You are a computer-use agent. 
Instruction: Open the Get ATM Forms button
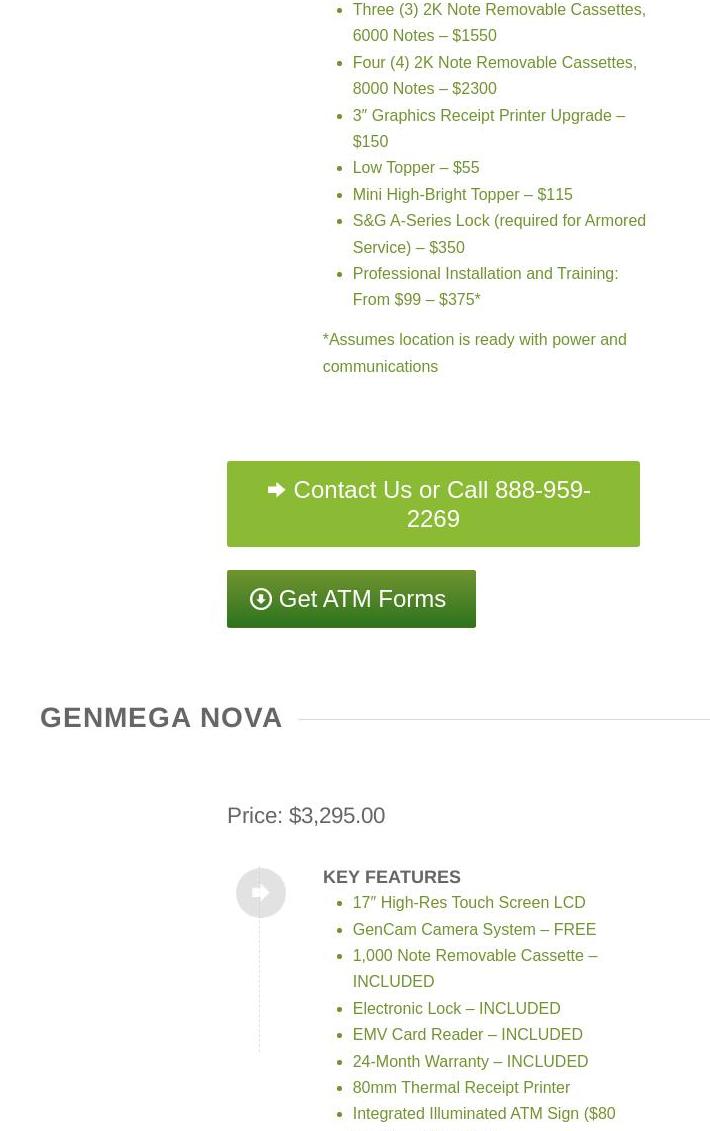(351, 599)
